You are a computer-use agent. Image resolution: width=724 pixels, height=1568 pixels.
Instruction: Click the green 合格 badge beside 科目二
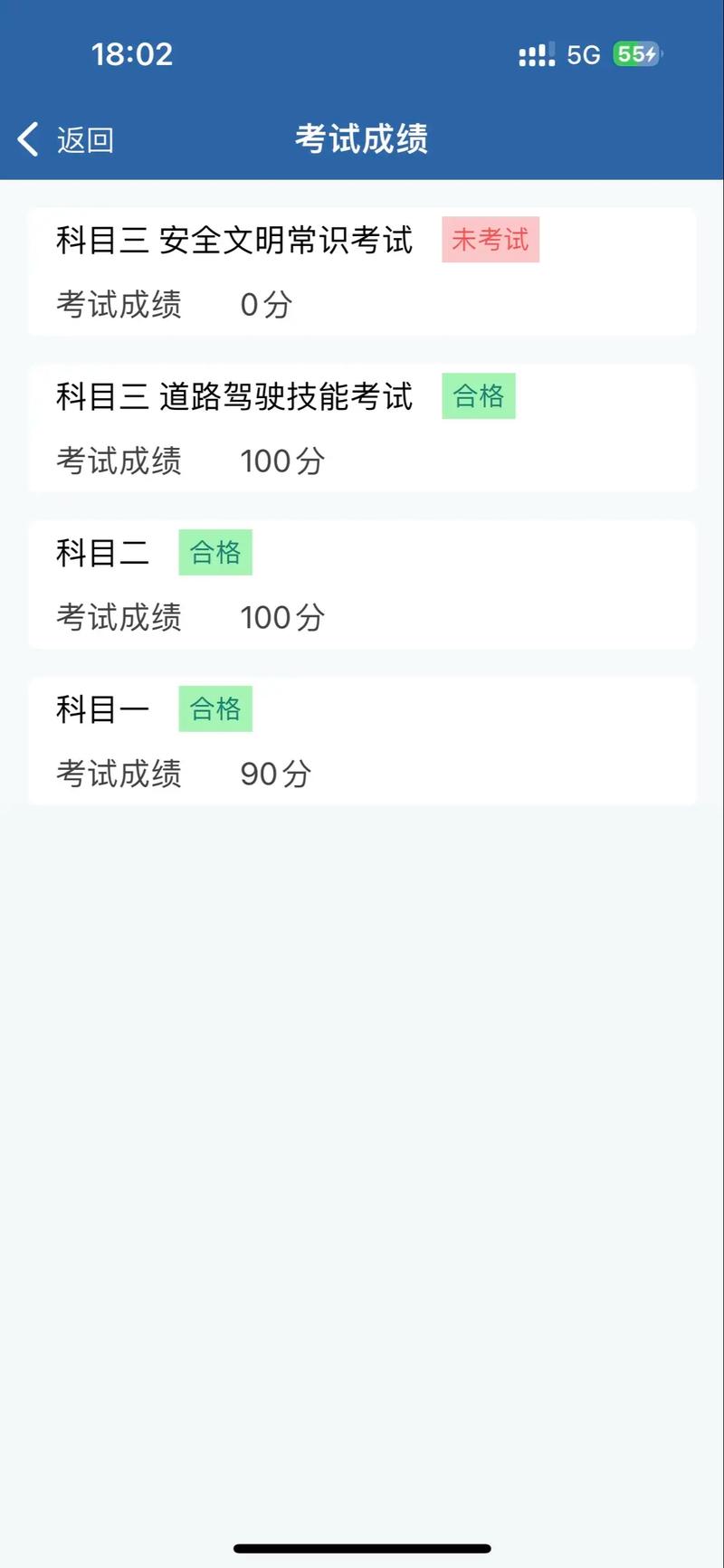tap(214, 552)
